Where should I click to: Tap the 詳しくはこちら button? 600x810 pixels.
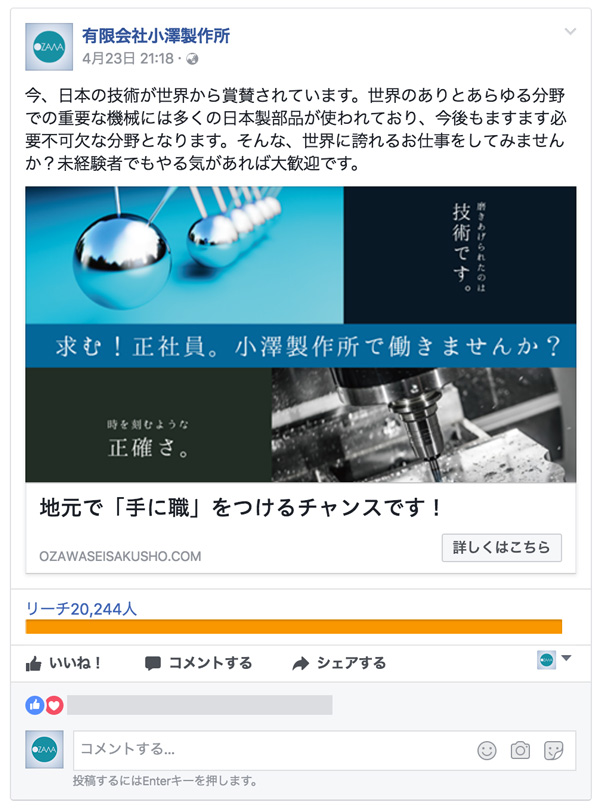coord(501,547)
